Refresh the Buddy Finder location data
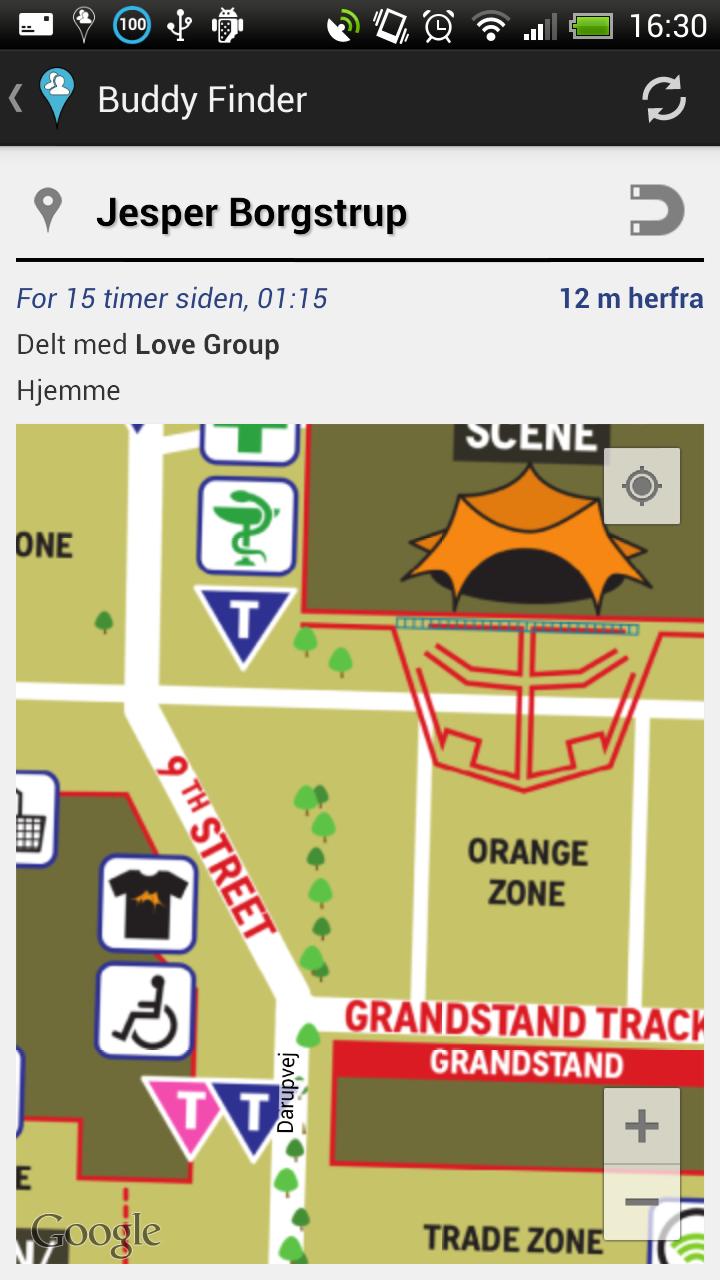Viewport: 720px width, 1280px height. (662, 99)
